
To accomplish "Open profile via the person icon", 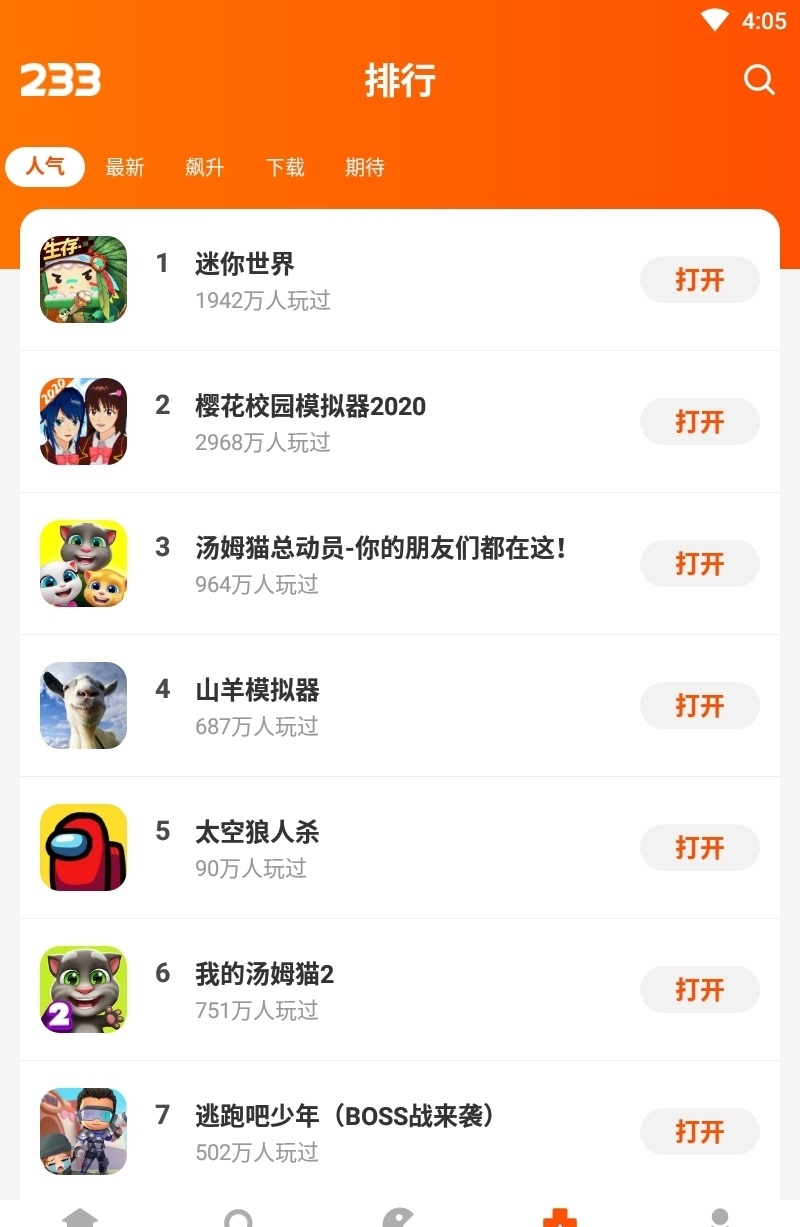I will [x=719, y=1215].
